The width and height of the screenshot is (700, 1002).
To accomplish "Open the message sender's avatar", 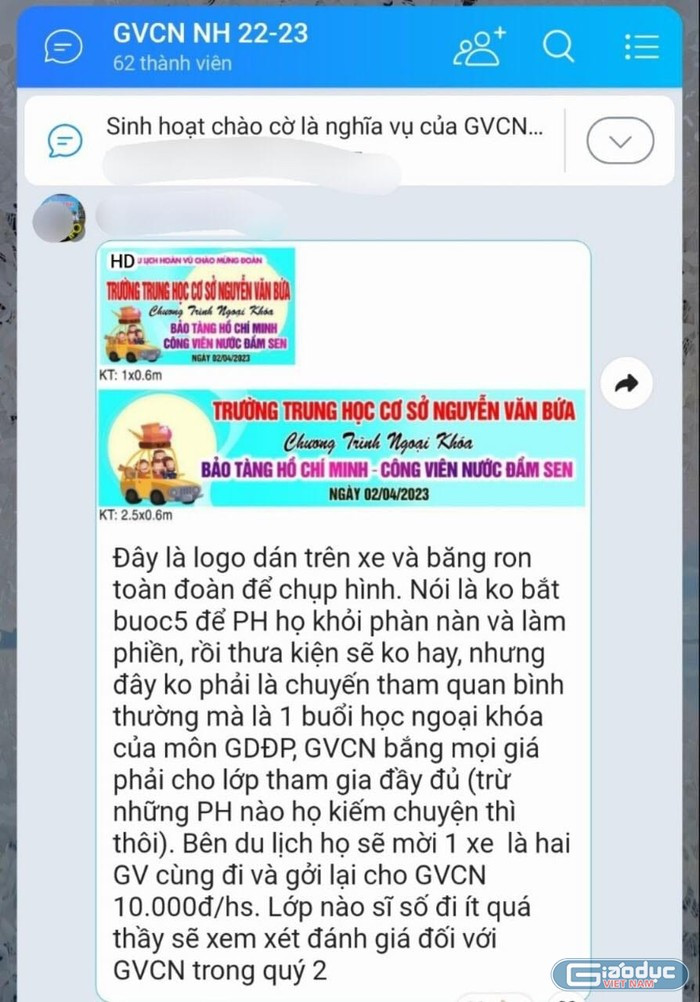I will coord(58,217).
